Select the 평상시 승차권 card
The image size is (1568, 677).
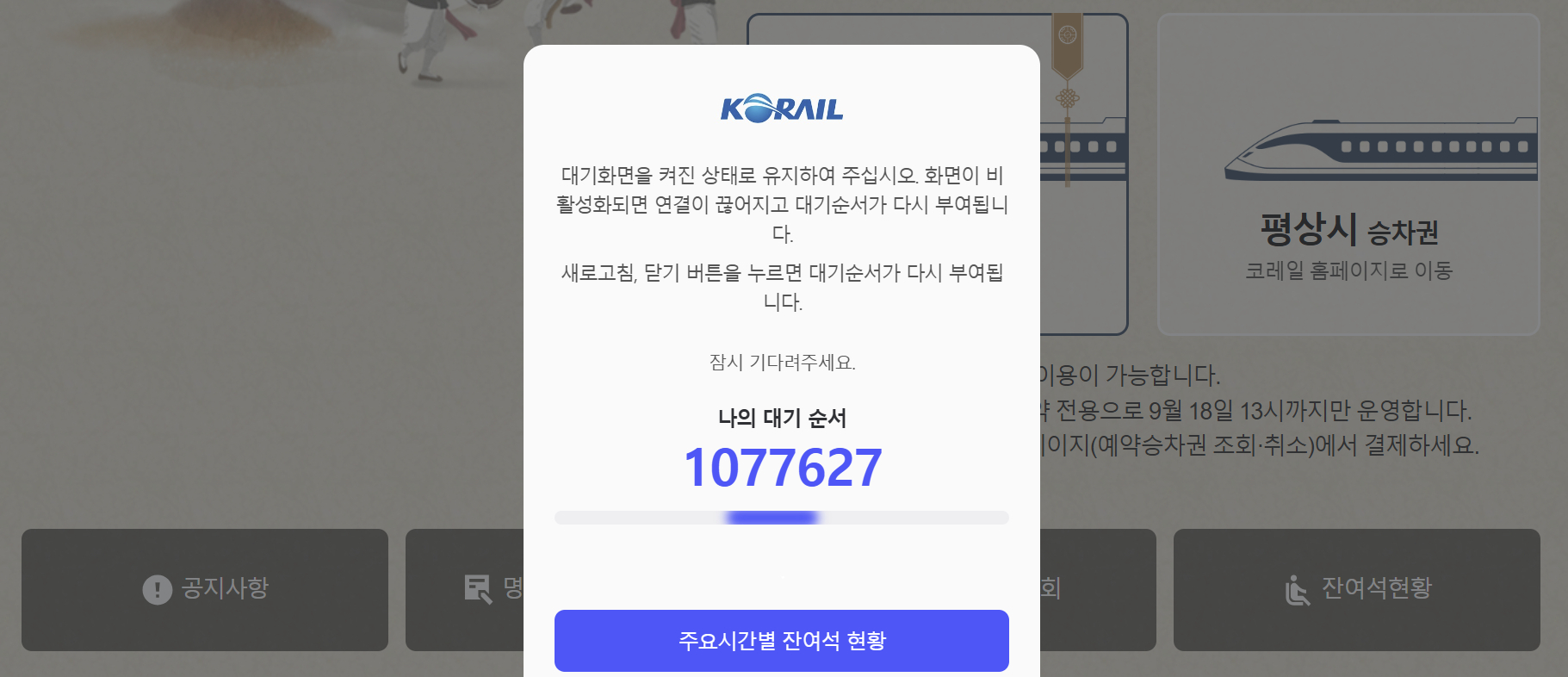pyautogui.click(x=1348, y=175)
